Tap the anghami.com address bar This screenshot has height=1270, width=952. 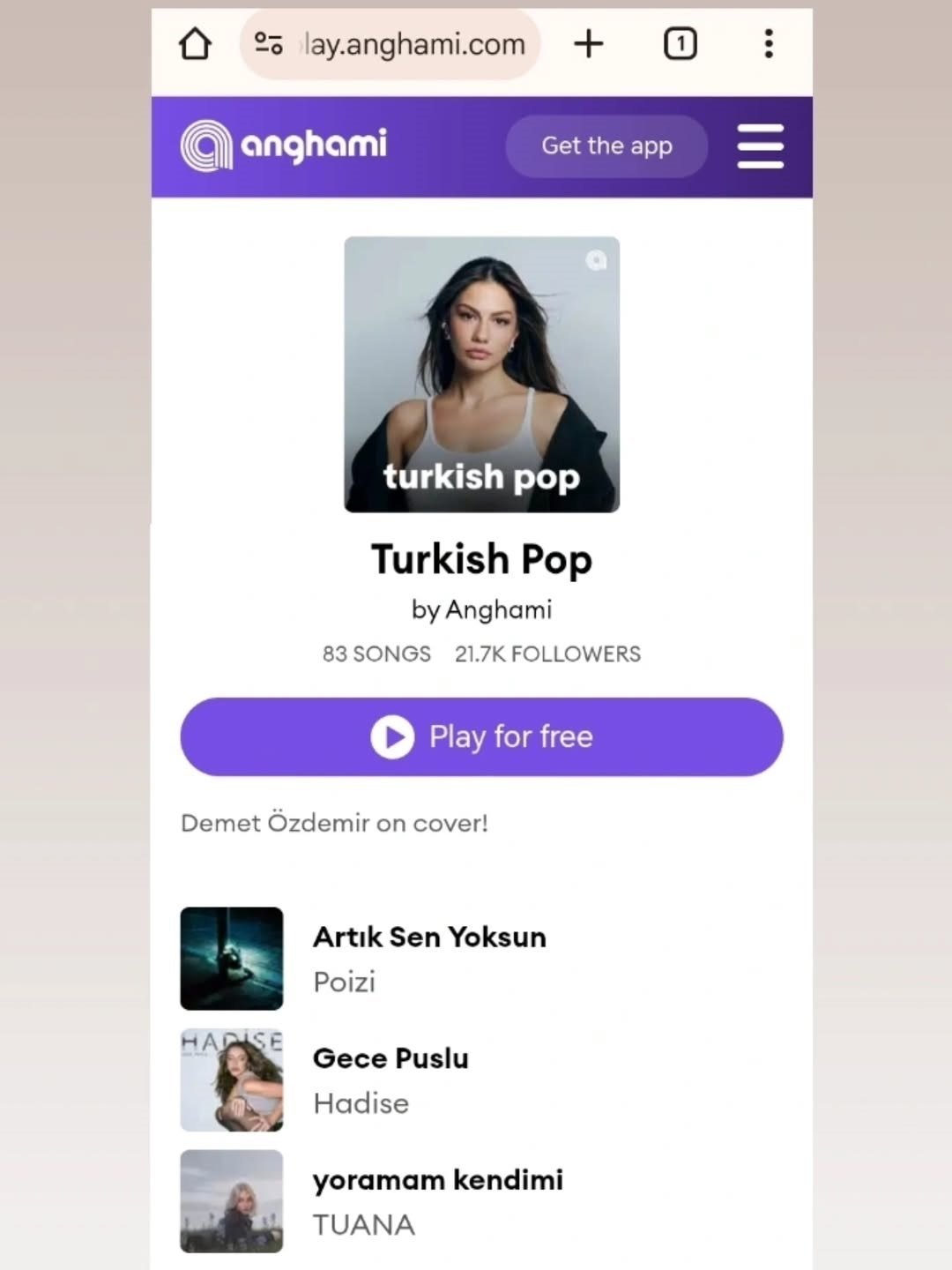413,44
